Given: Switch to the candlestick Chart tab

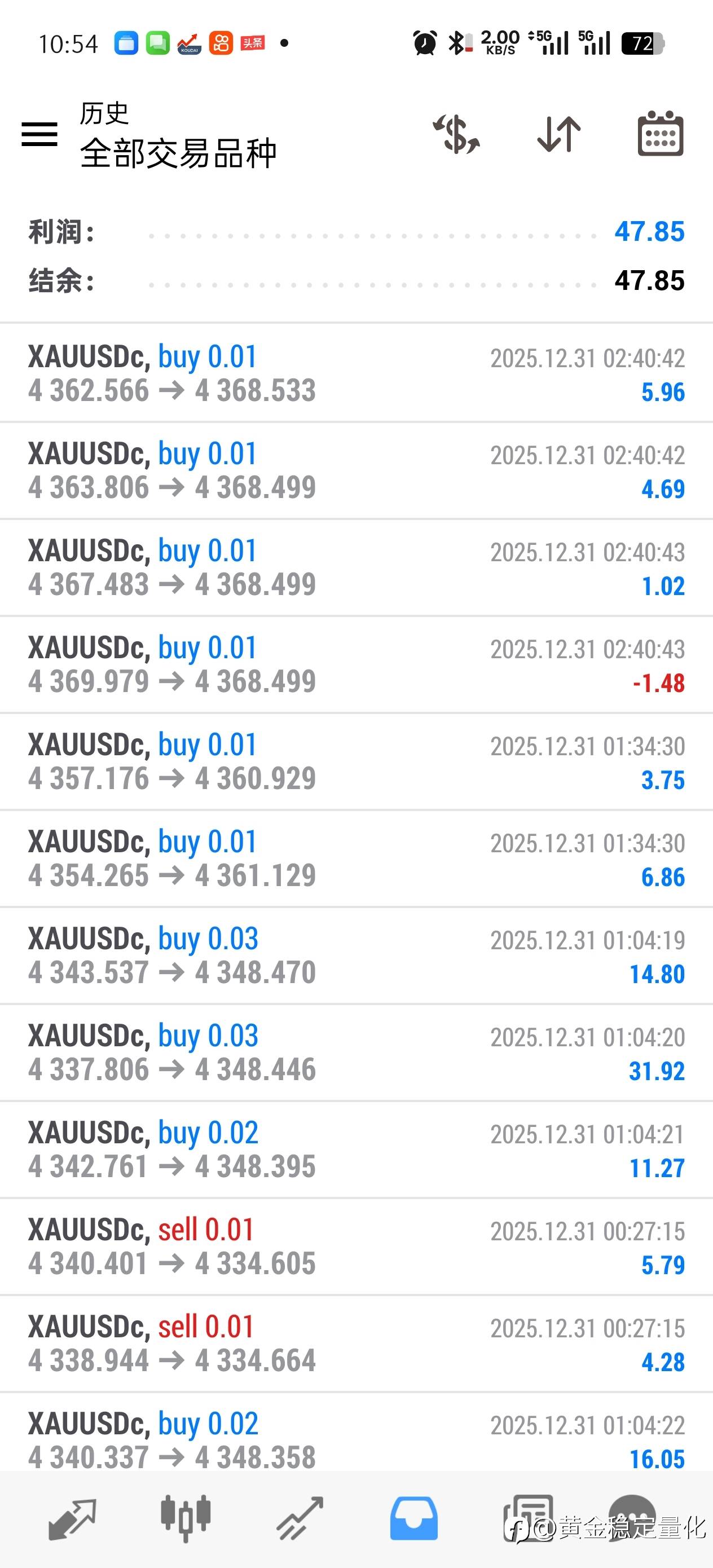Looking at the screenshot, I should pyautogui.click(x=186, y=1519).
